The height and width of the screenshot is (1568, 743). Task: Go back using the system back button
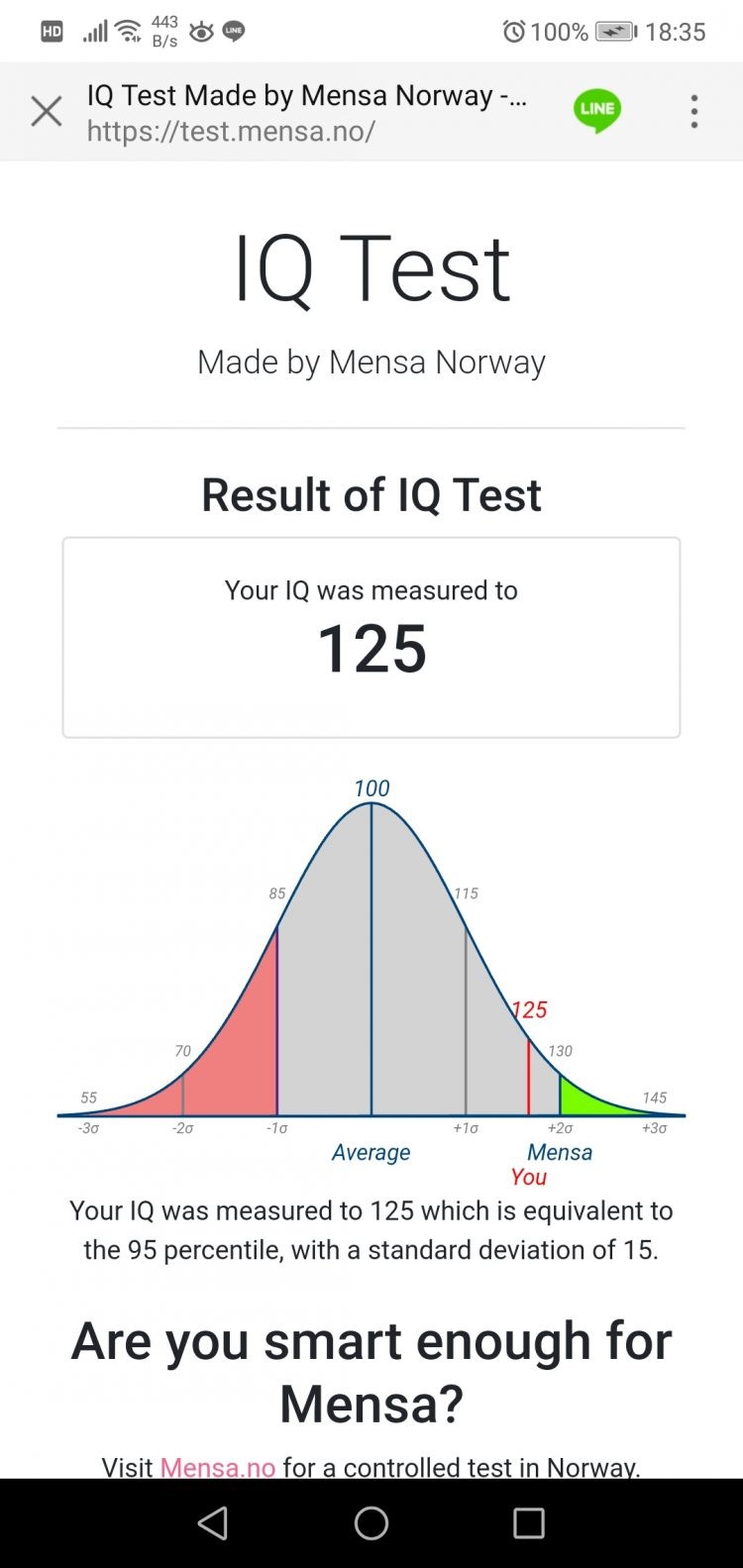click(213, 1523)
